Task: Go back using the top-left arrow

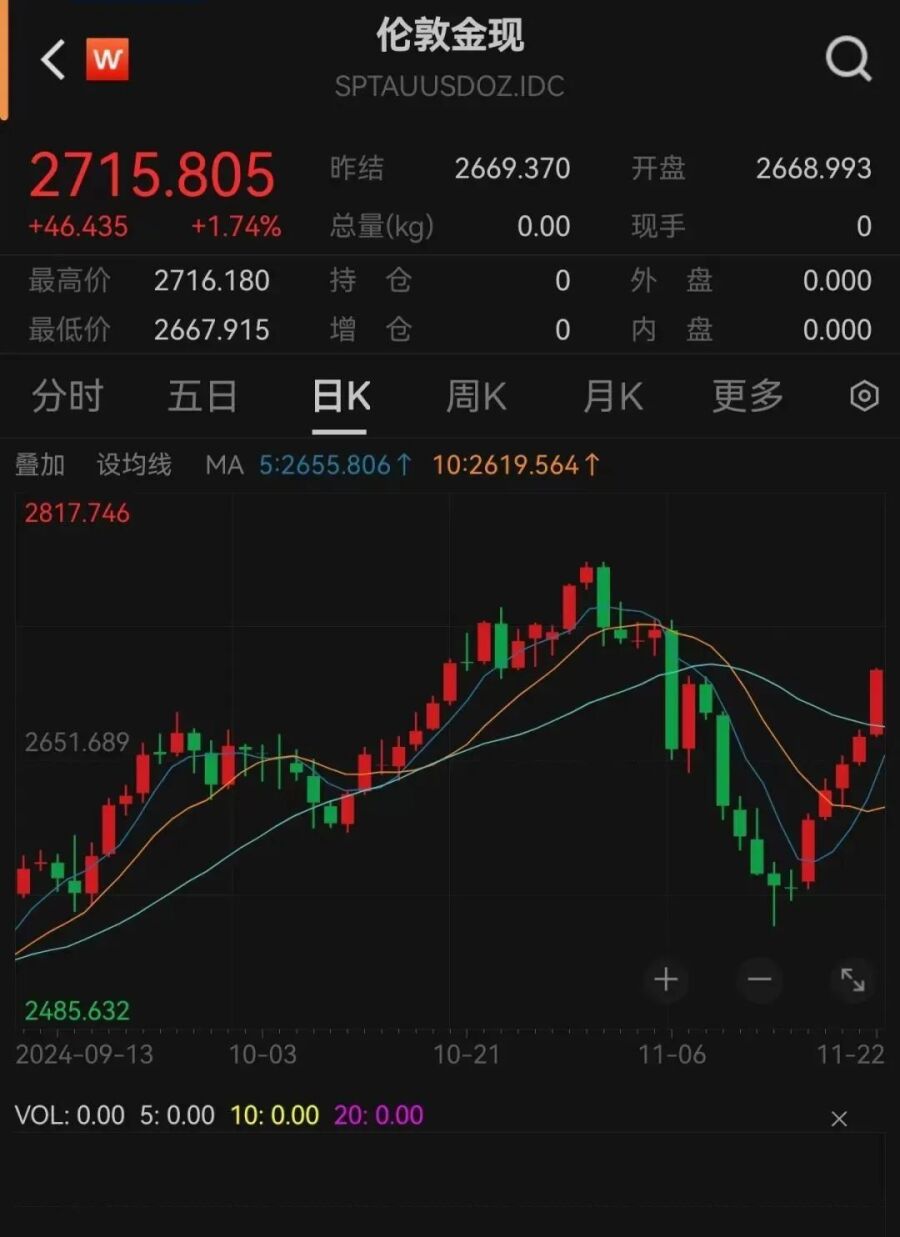Action: pos(52,60)
